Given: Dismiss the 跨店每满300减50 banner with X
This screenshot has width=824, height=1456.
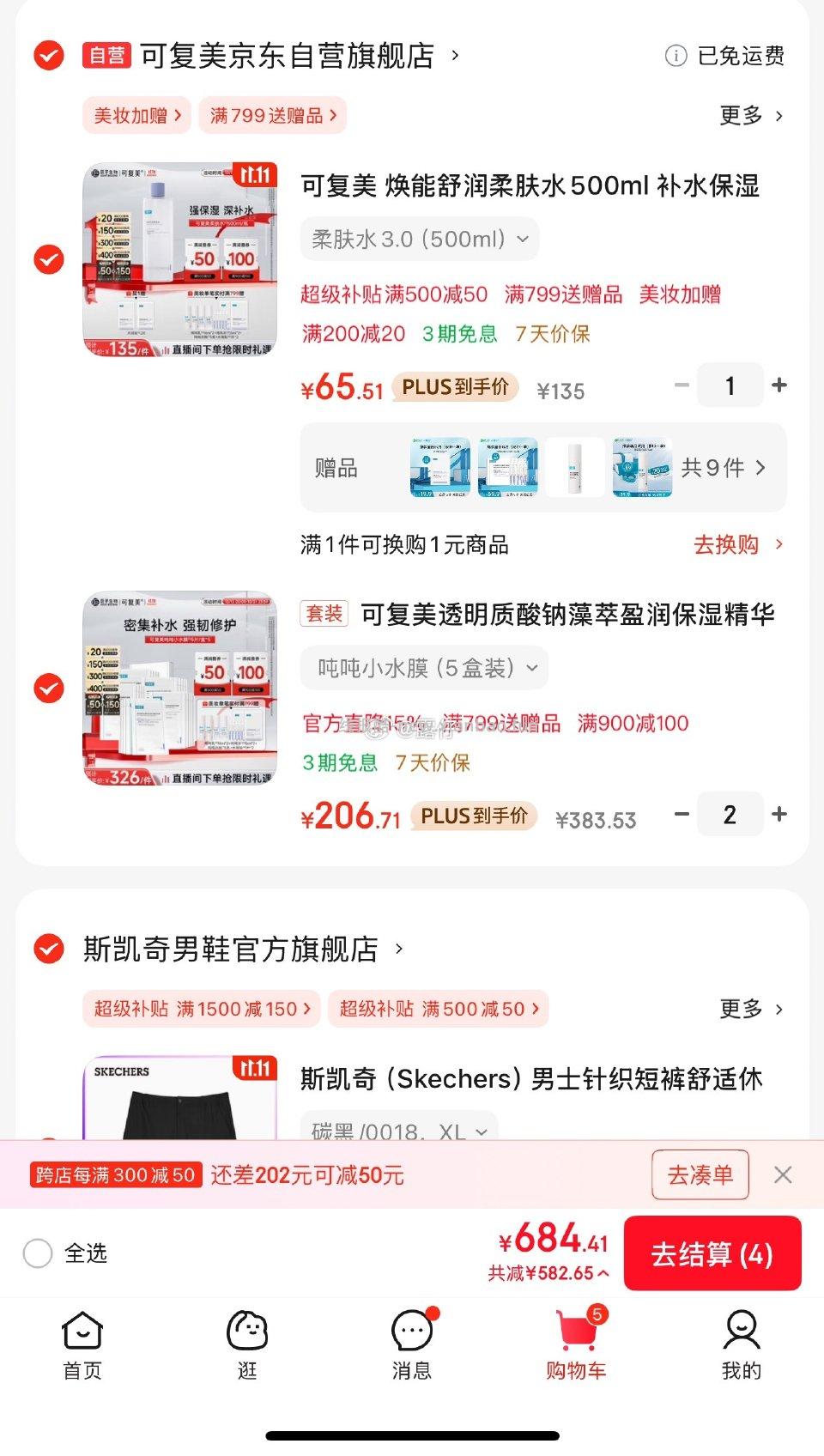Looking at the screenshot, I should click(783, 1174).
